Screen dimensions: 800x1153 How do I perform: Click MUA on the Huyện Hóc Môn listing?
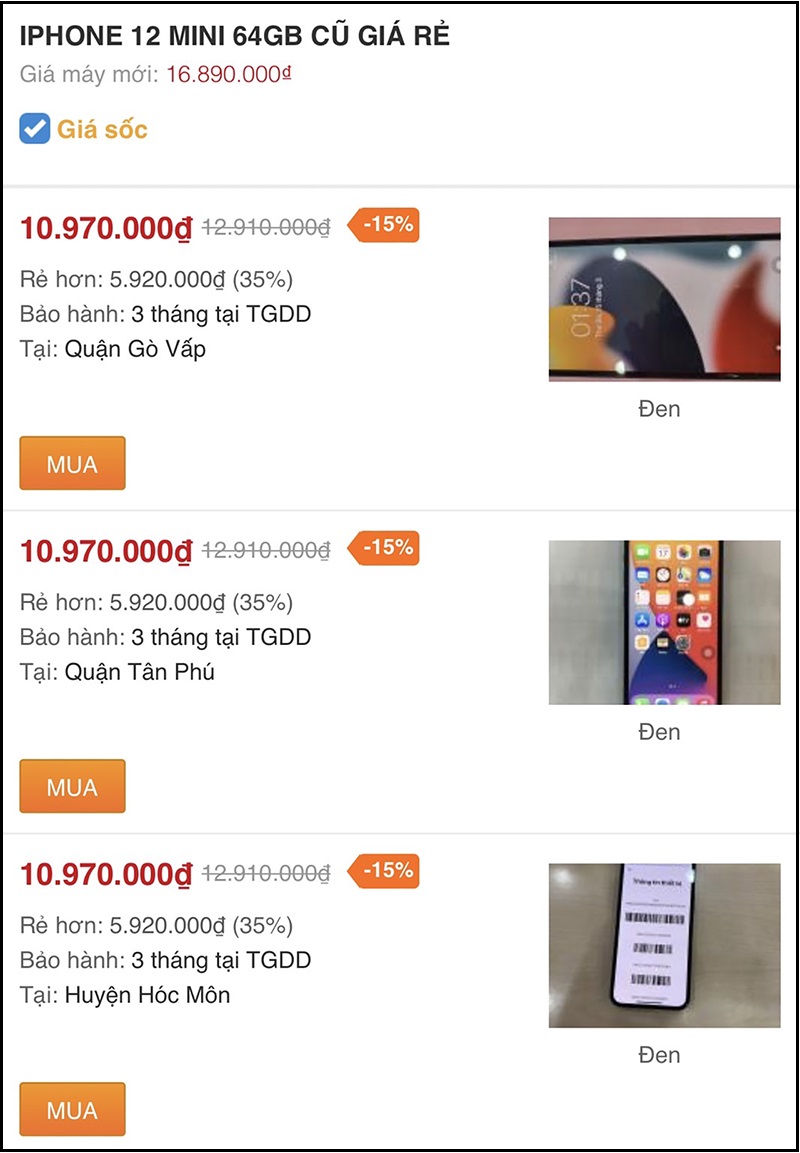click(x=71, y=1109)
